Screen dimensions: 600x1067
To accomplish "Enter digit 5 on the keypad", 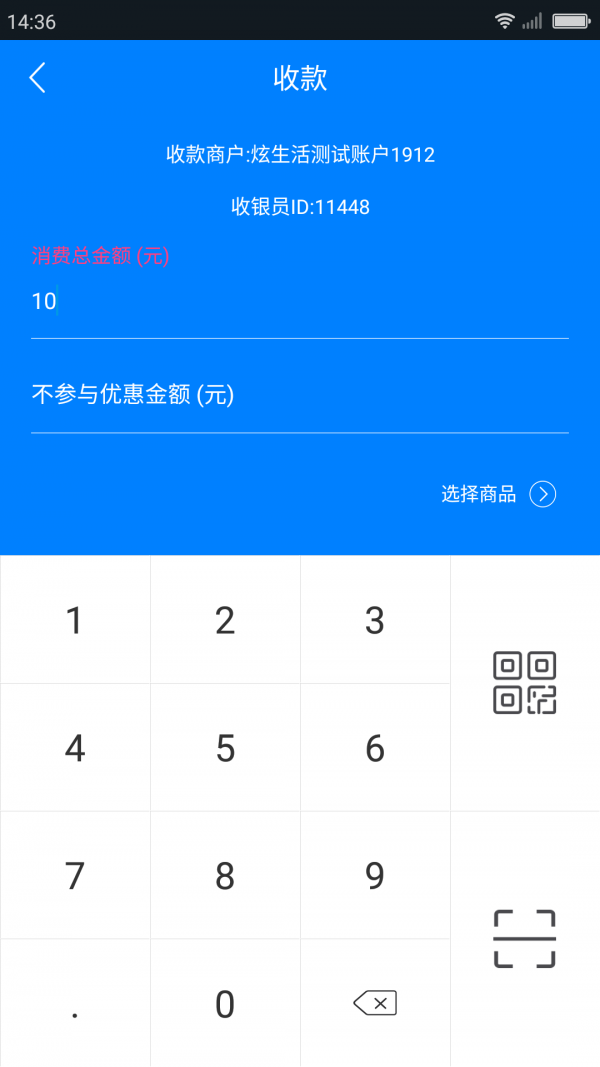I will click(x=225, y=748).
